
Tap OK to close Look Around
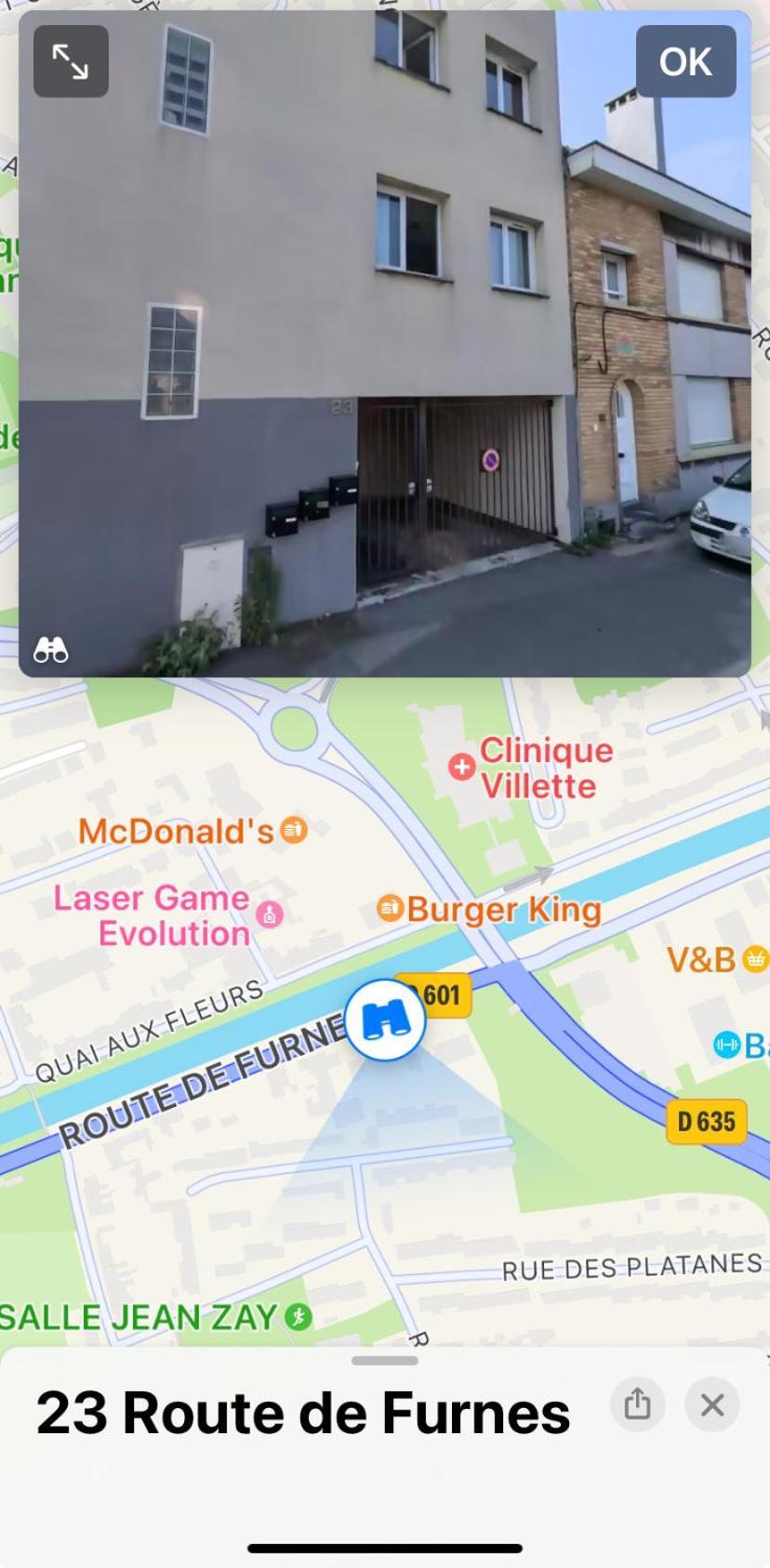tap(685, 61)
